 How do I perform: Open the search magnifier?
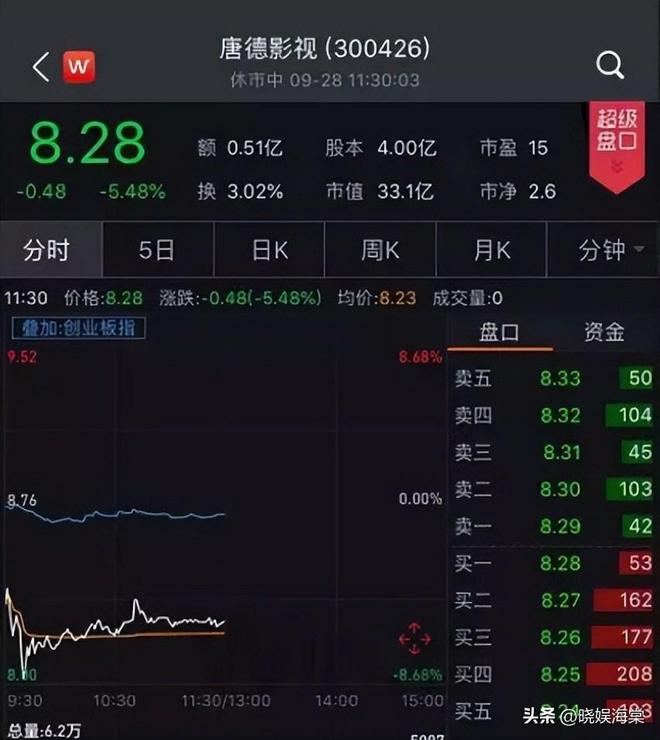pyautogui.click(x=609, y=66)
